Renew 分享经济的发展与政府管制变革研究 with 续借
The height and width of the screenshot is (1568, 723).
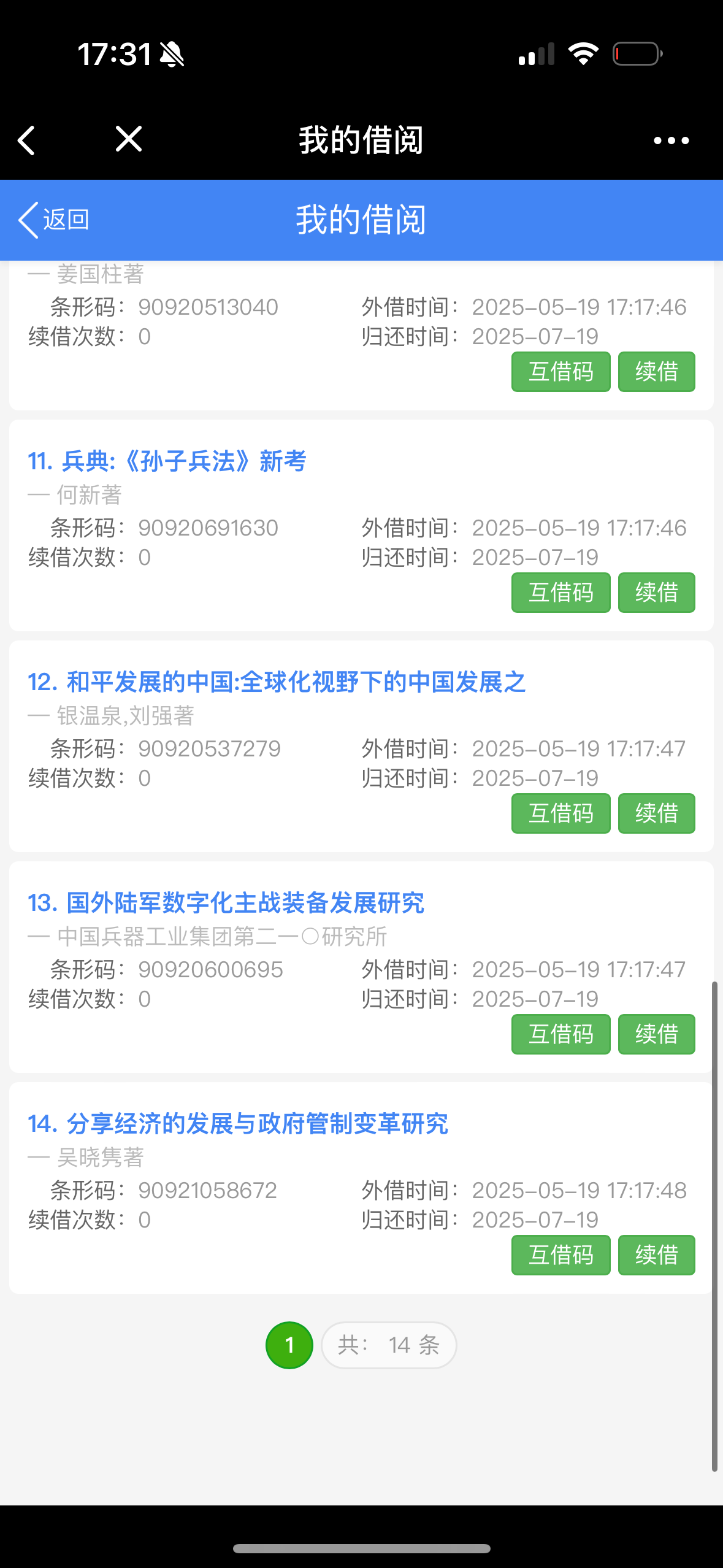pyautogui.click(x=656, y=1255)
